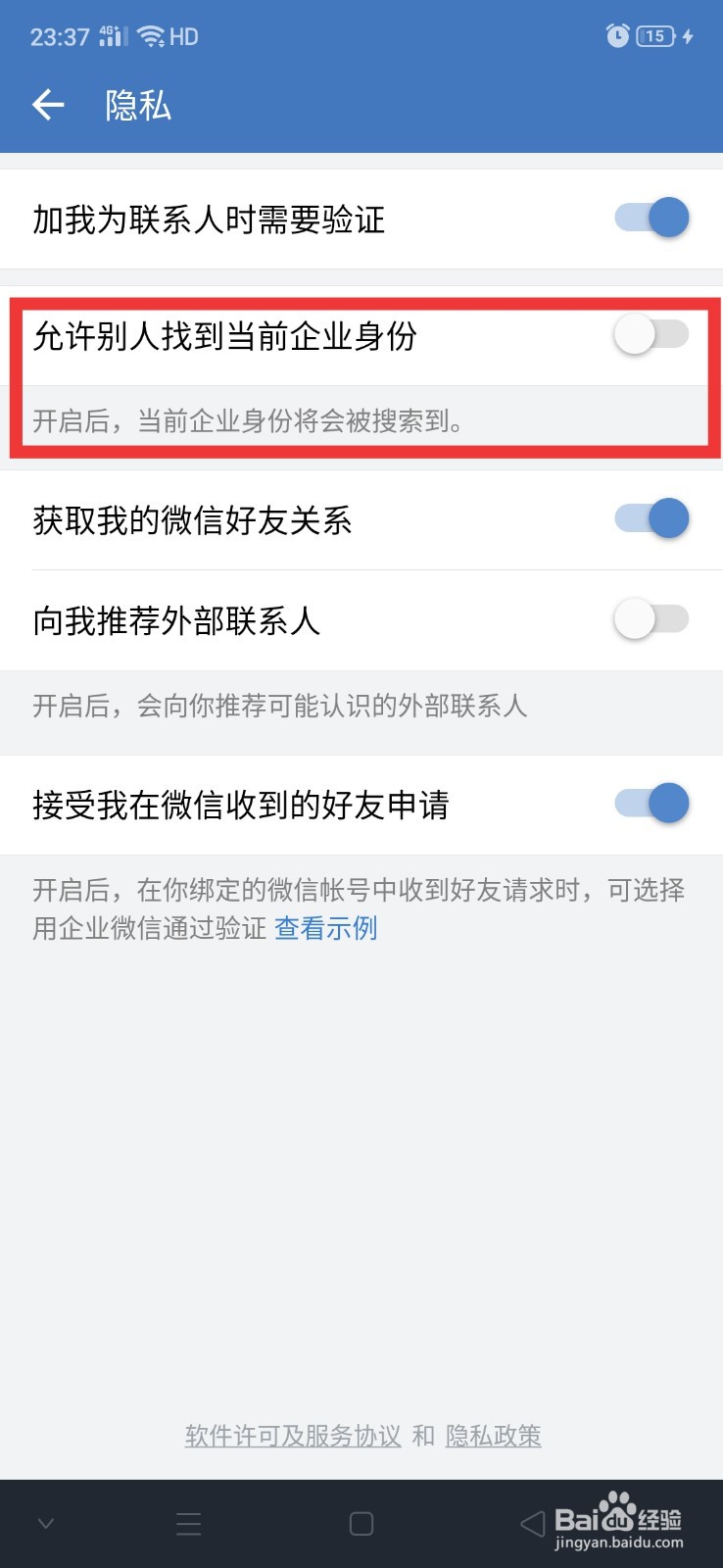Screen dimensions: 723x1568
Task: Open the software license and service agreement
Action: [291, 1435]
